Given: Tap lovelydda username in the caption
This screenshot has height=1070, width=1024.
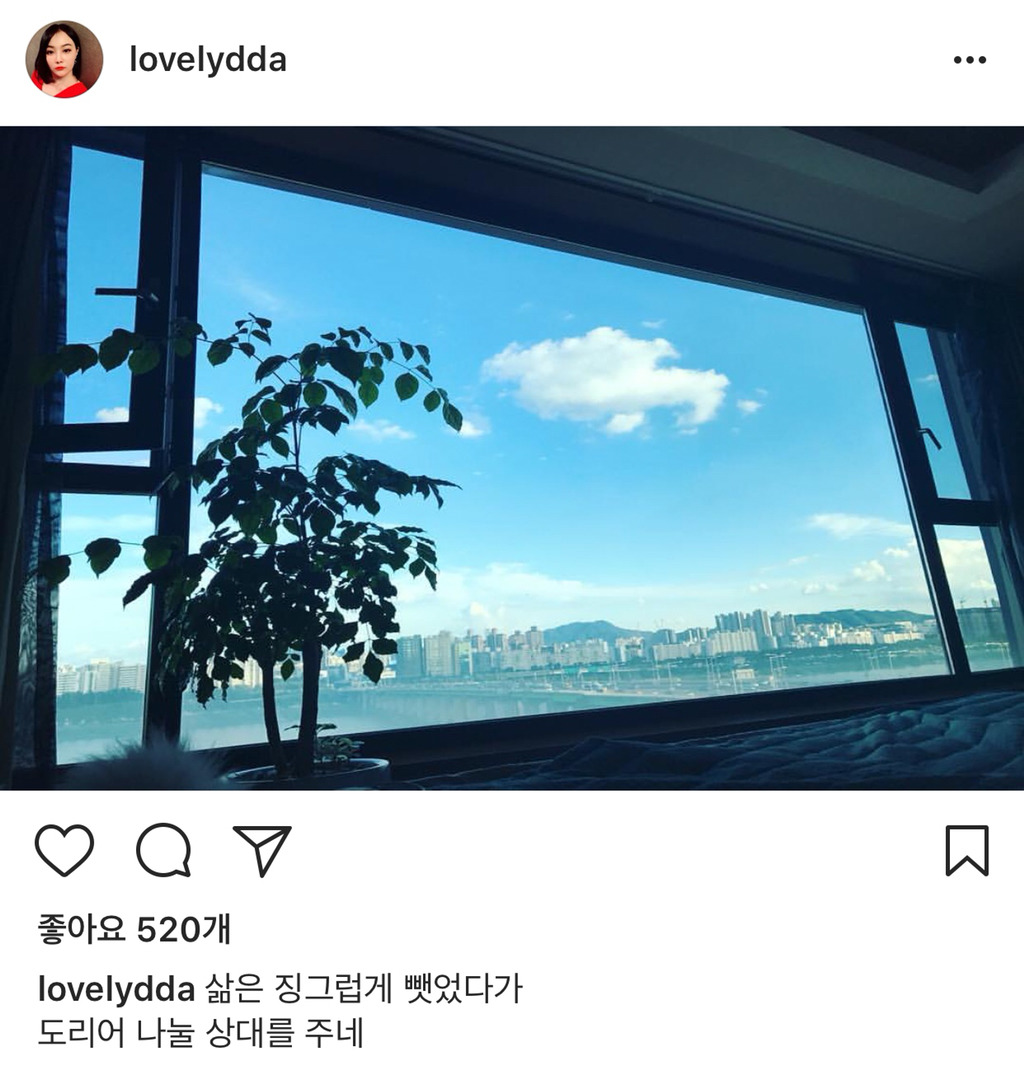Looking at the screenshot, I should coord(116,990).
